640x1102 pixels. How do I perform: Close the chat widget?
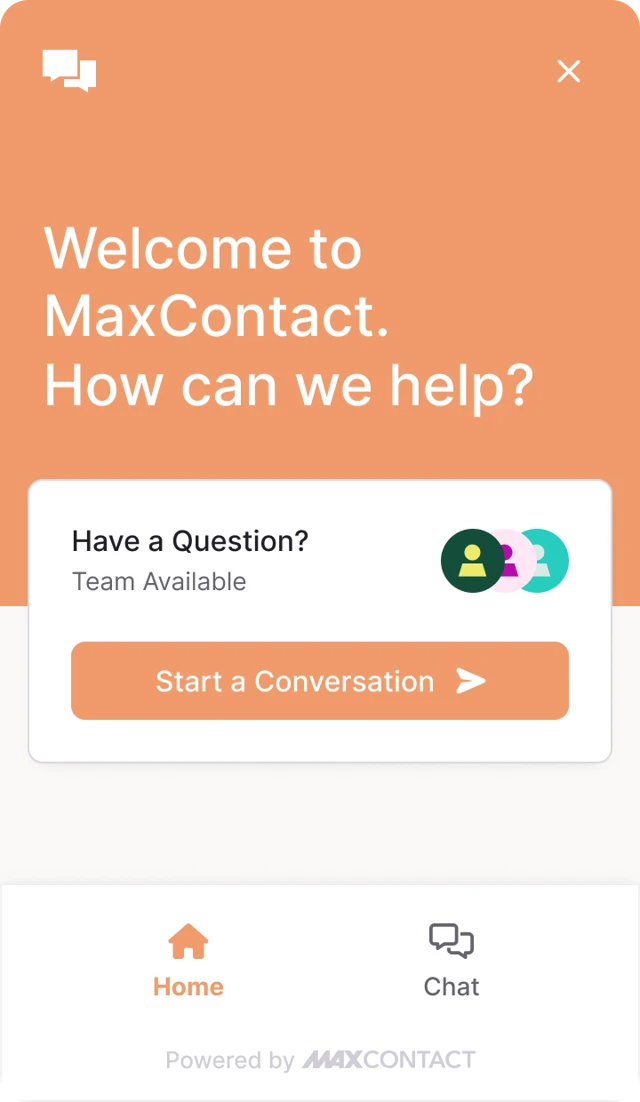click(x=568, y=71)
